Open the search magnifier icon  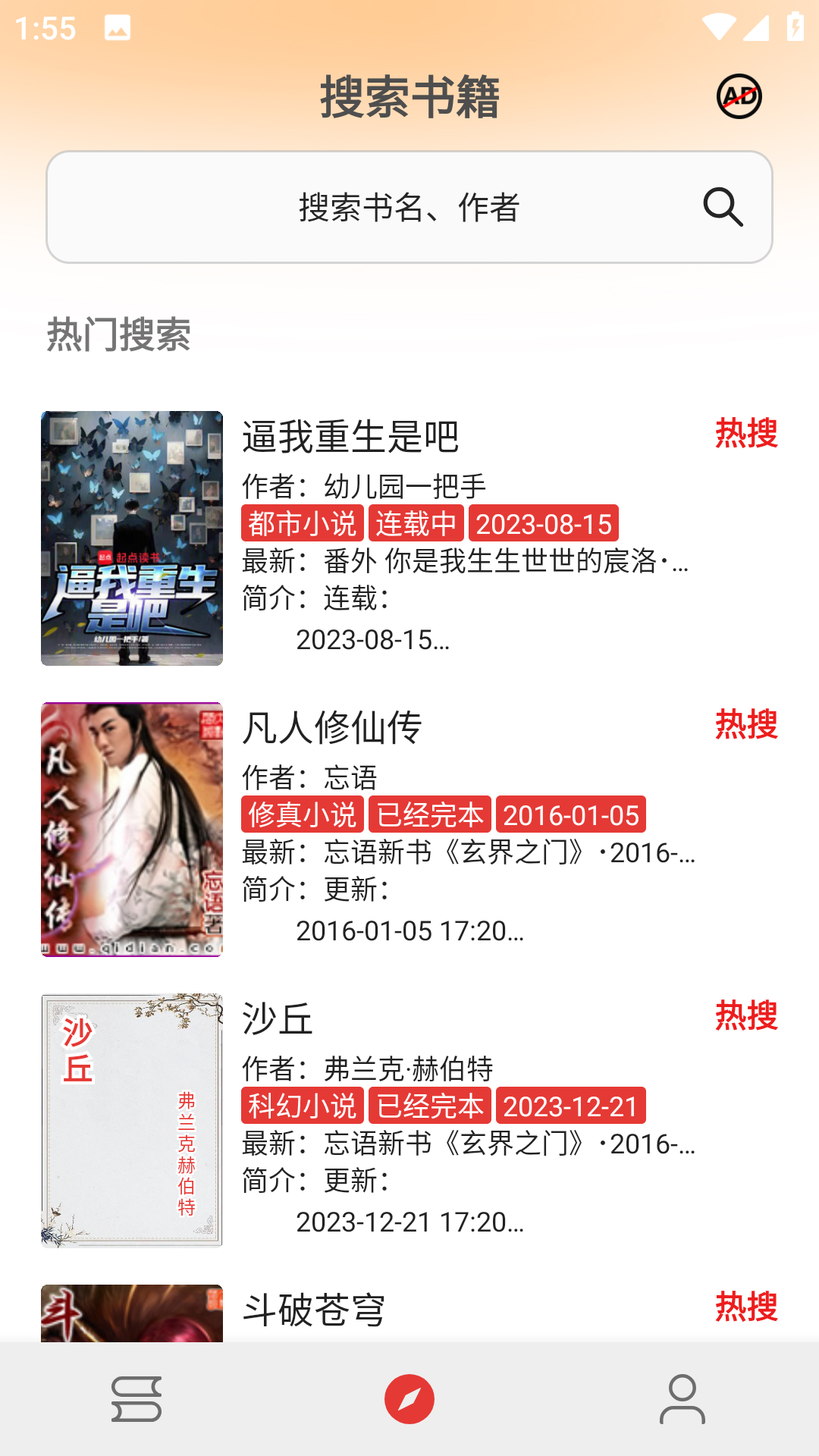(723, 206)
